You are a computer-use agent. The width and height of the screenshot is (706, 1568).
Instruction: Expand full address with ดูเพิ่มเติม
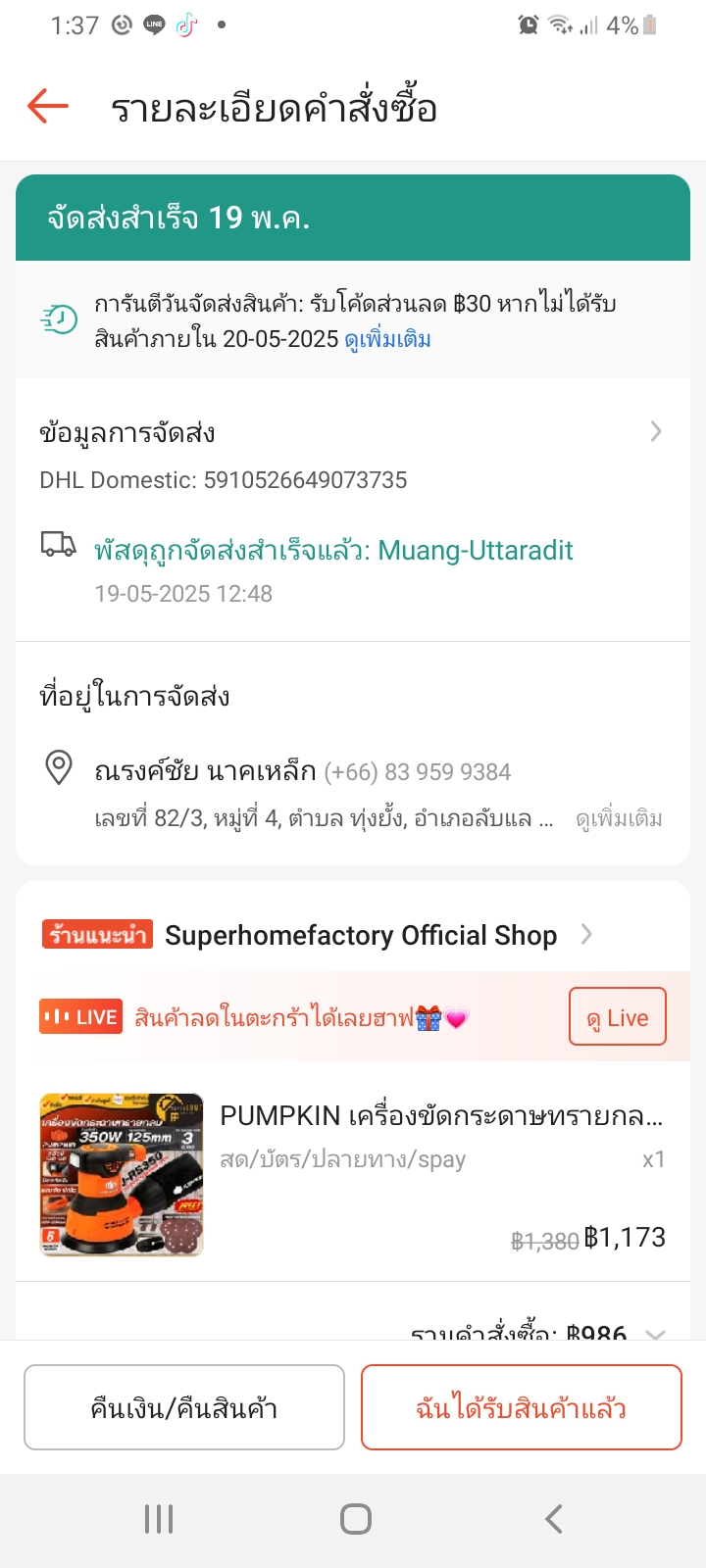(x=619, y=818)
